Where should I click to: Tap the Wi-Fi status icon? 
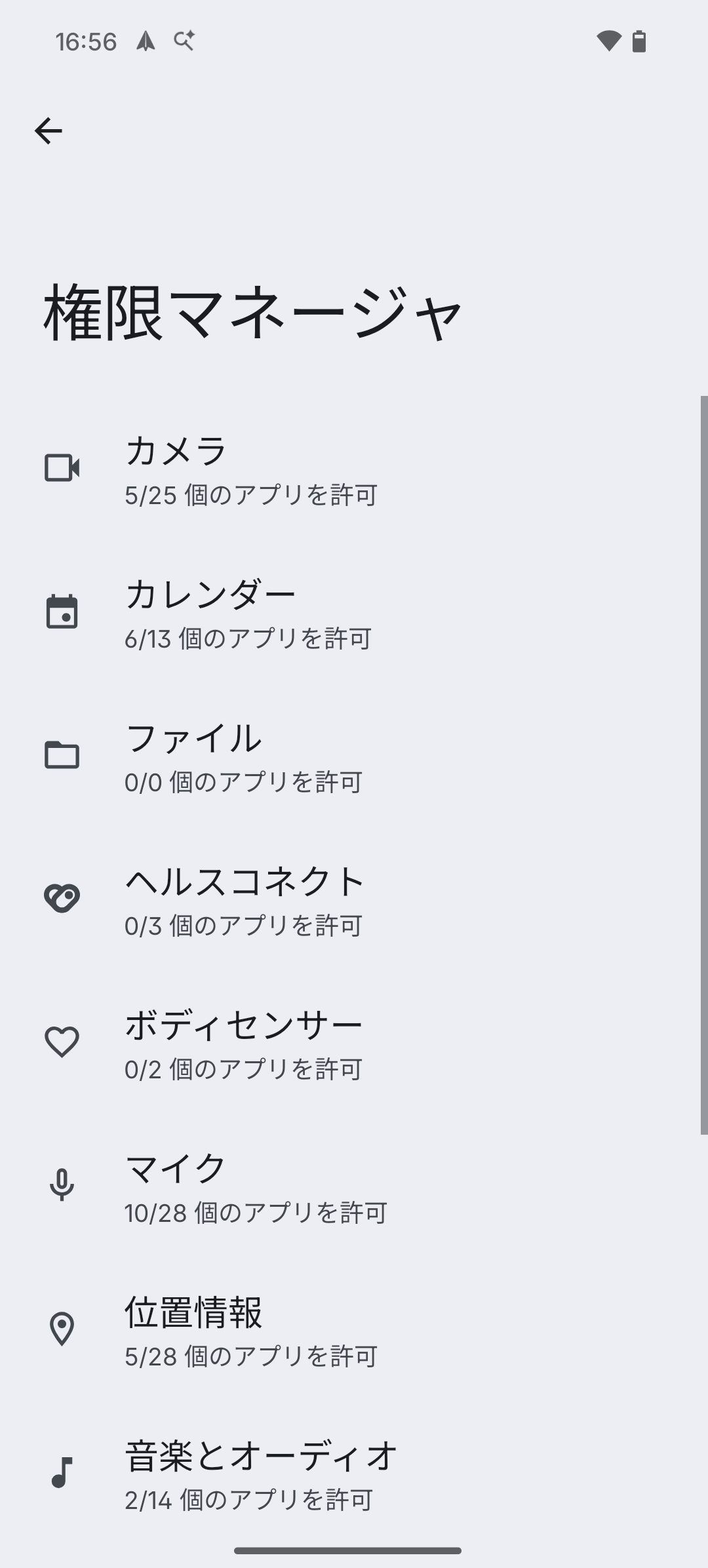pos(609,41)
